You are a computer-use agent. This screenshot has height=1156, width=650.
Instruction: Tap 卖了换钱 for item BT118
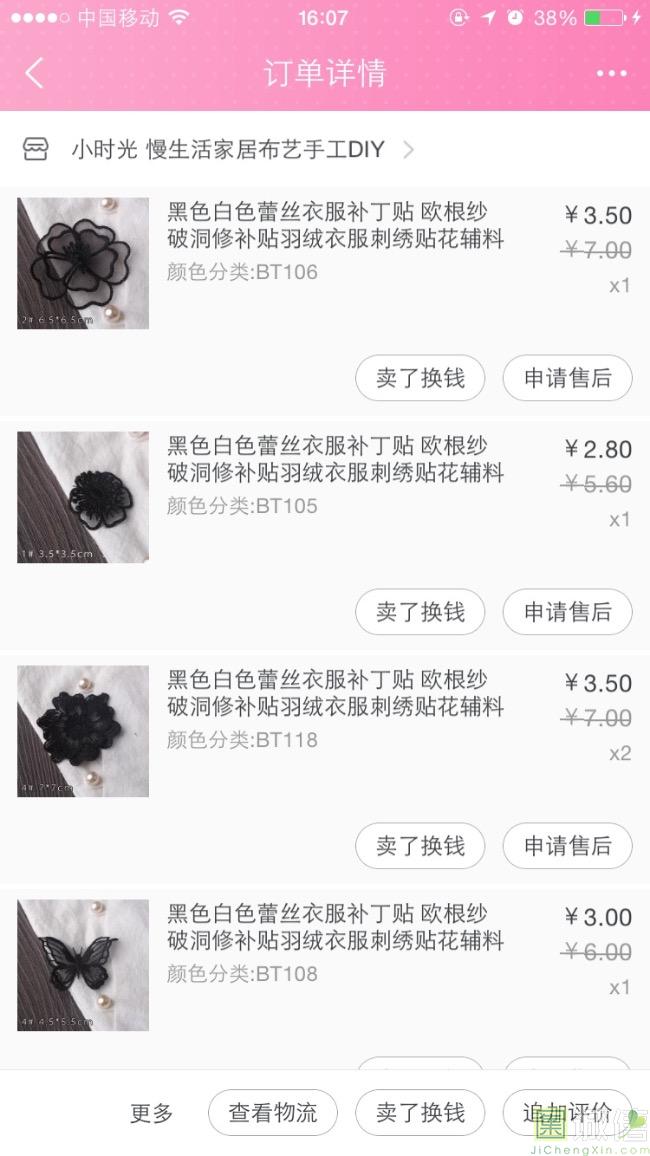(420, 846)
